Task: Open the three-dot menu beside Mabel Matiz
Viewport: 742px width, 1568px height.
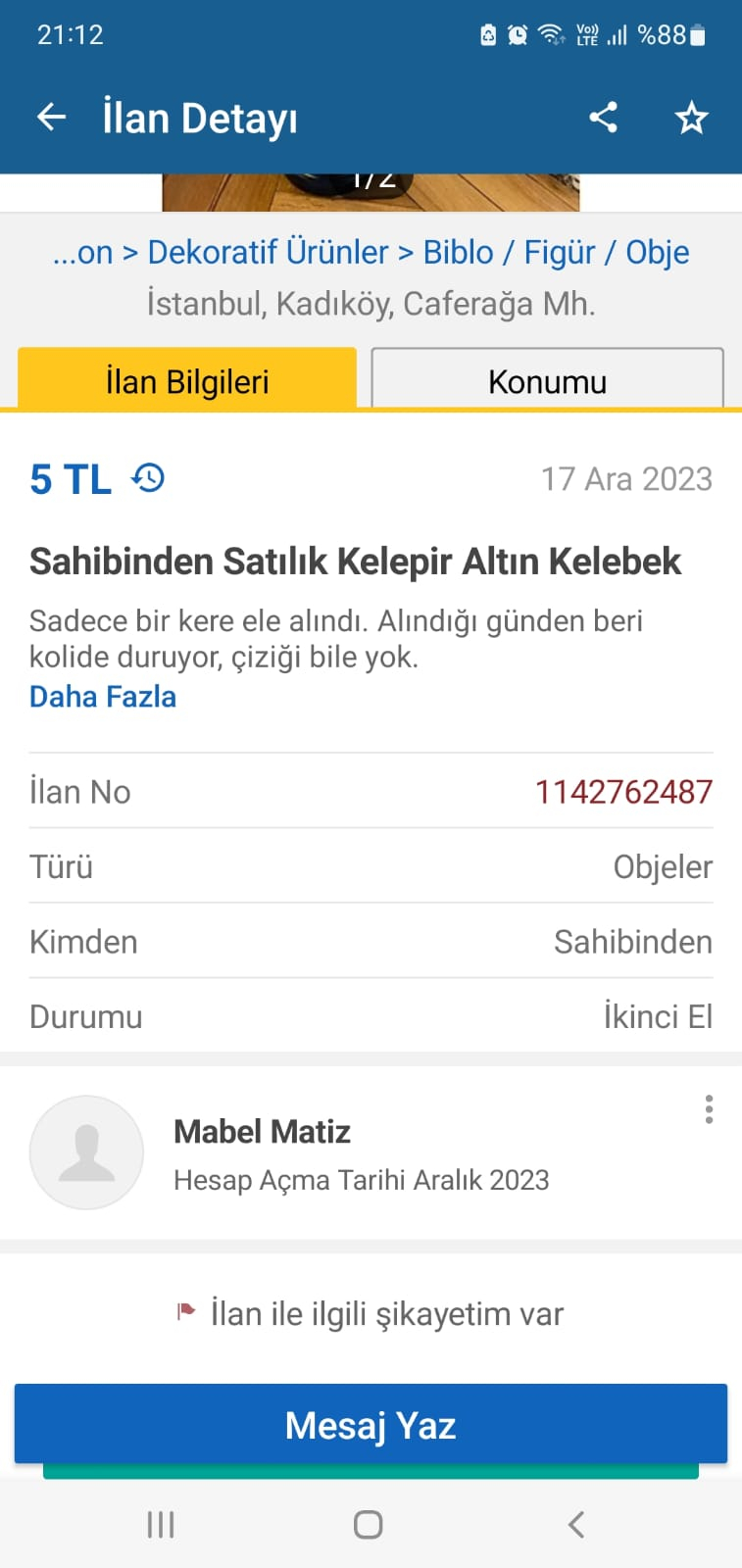Action: click(709, 1109)
